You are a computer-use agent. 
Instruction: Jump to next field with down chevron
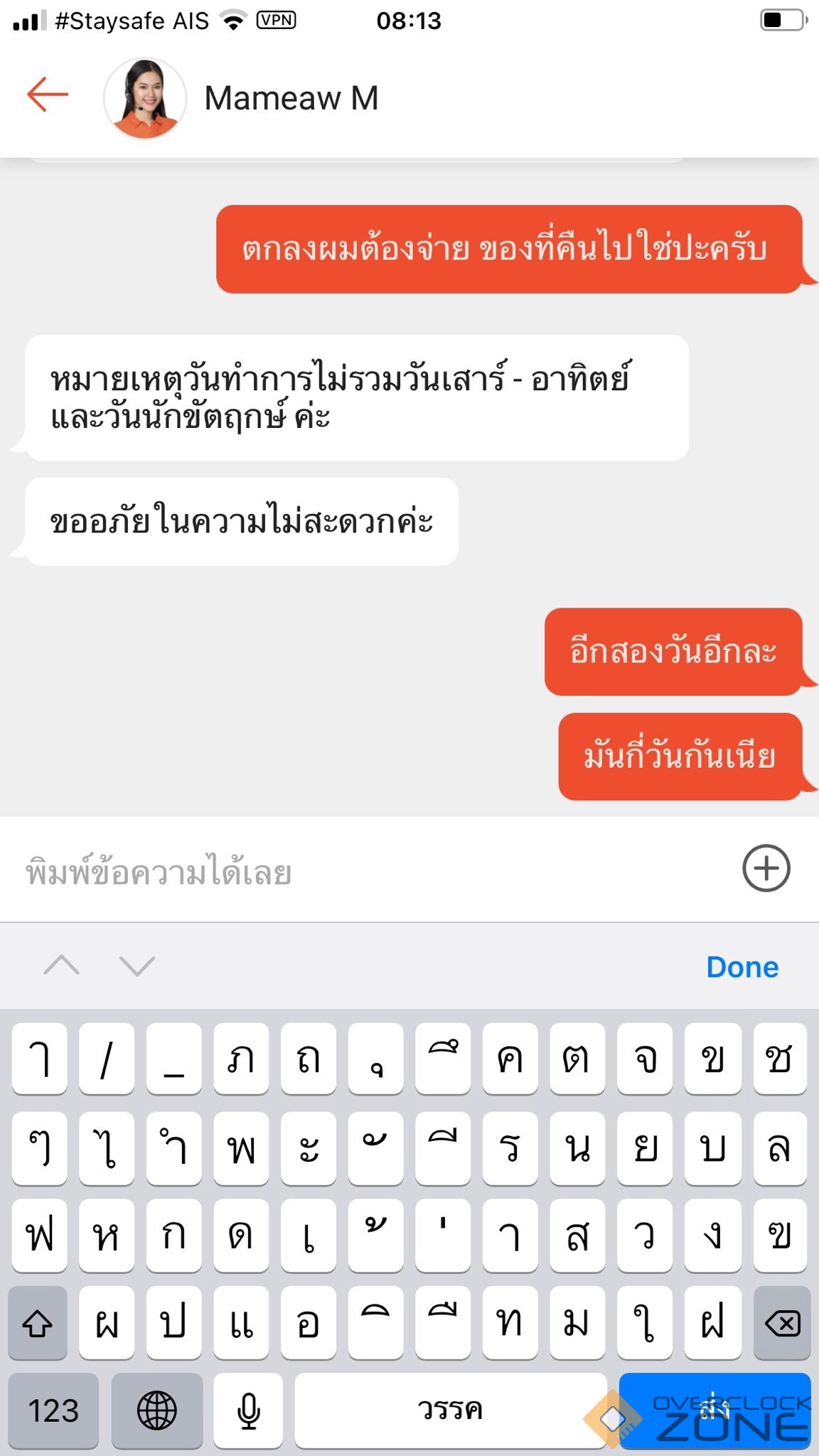[137, 965]
